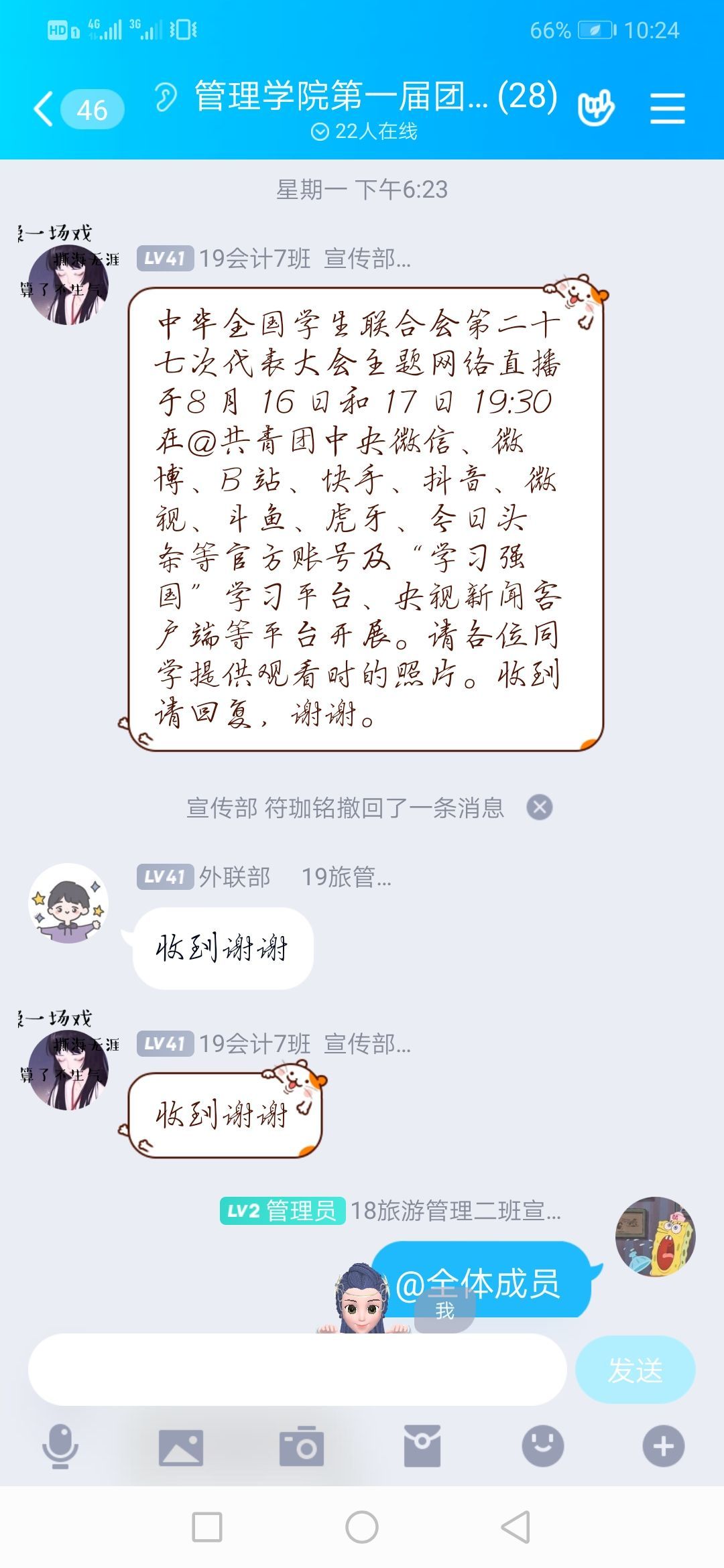Screen dimensions: 724x1568
Task: Open the system recent apps button
Action: (207, 1528)
